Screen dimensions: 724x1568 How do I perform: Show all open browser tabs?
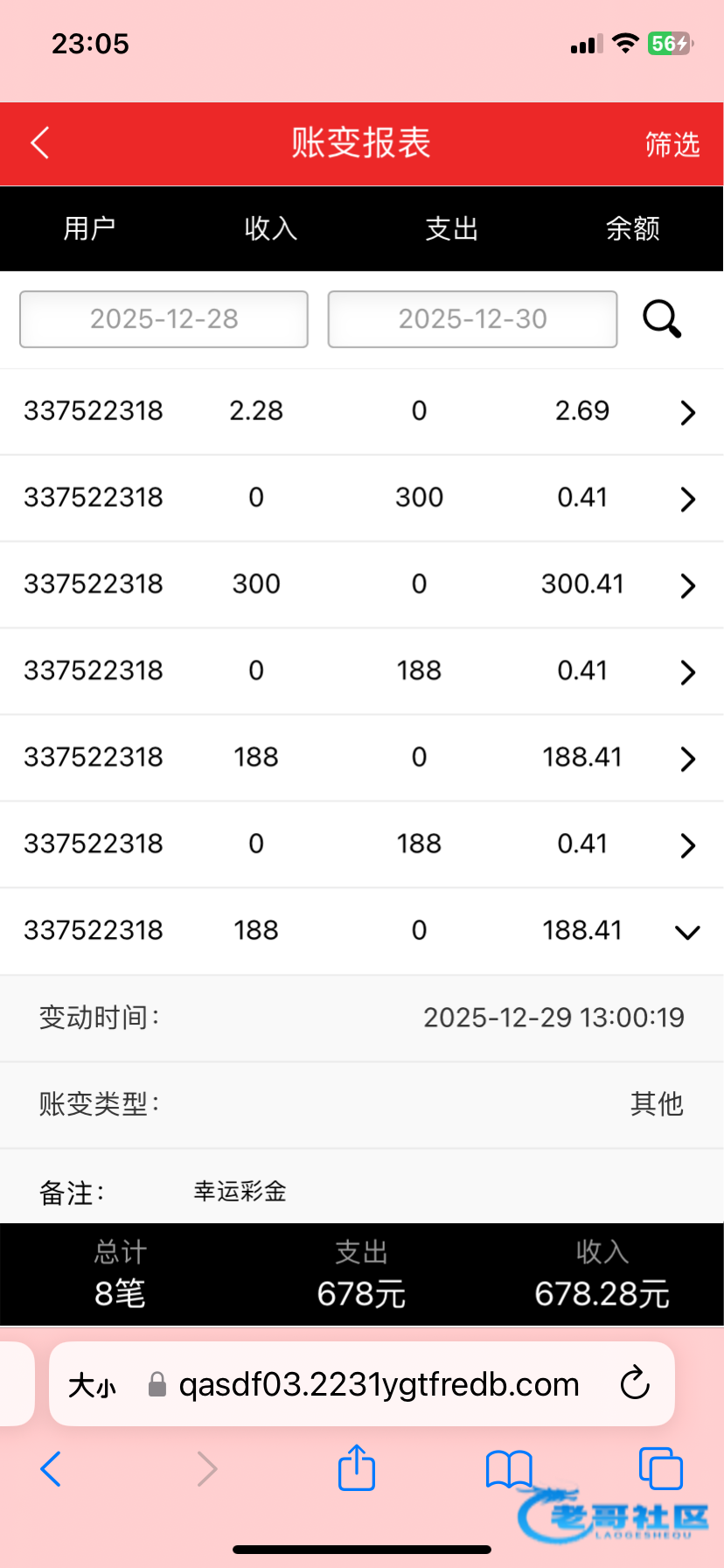tap(660, 1468)
